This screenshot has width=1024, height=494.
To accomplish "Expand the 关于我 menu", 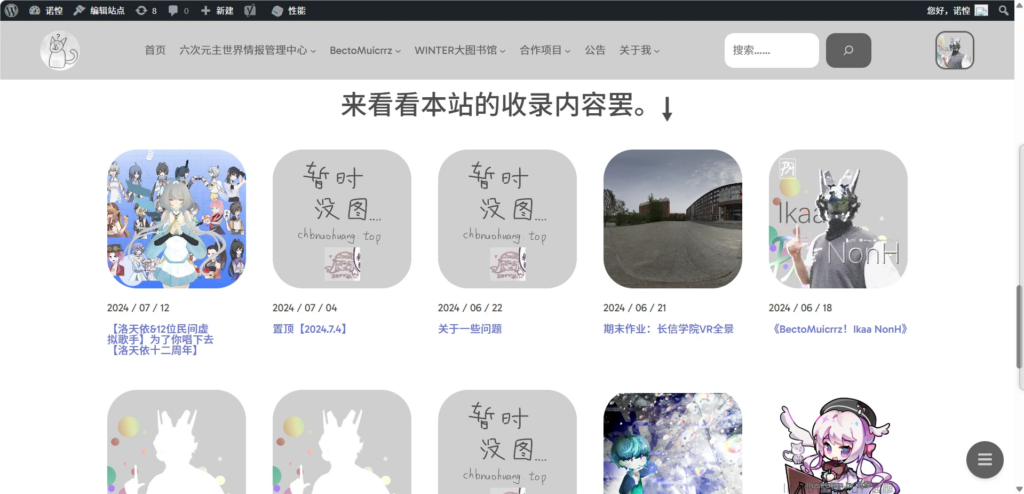I will tap(639, 50).
